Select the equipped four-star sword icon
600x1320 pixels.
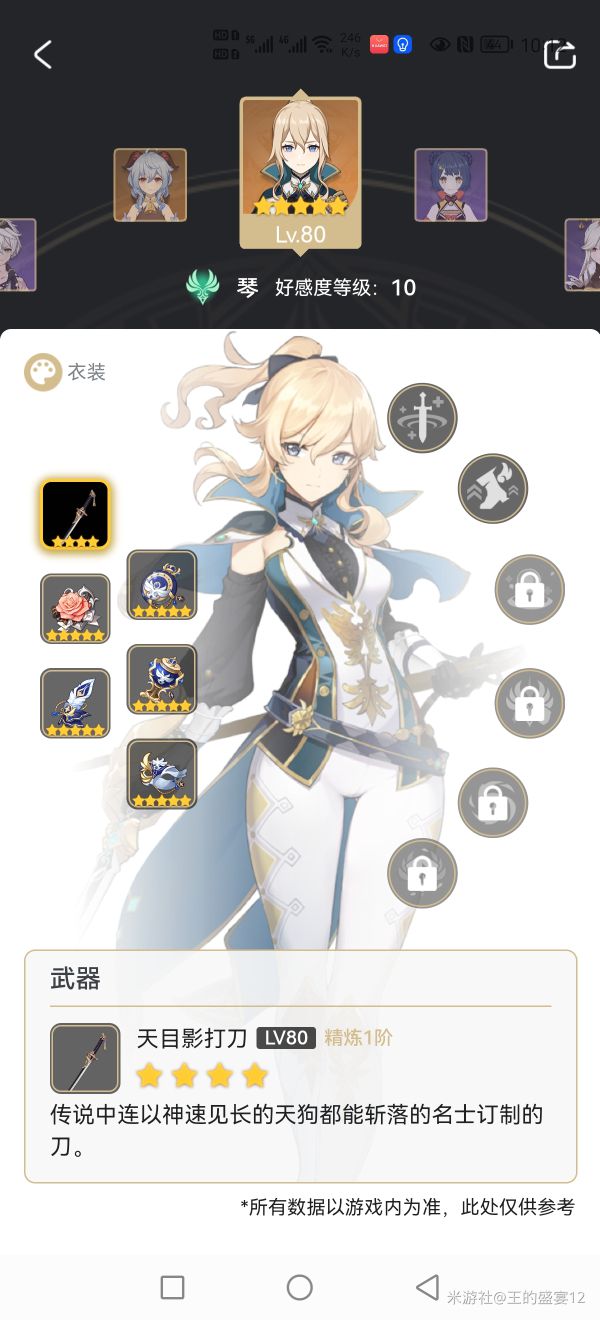click(75, 515)
